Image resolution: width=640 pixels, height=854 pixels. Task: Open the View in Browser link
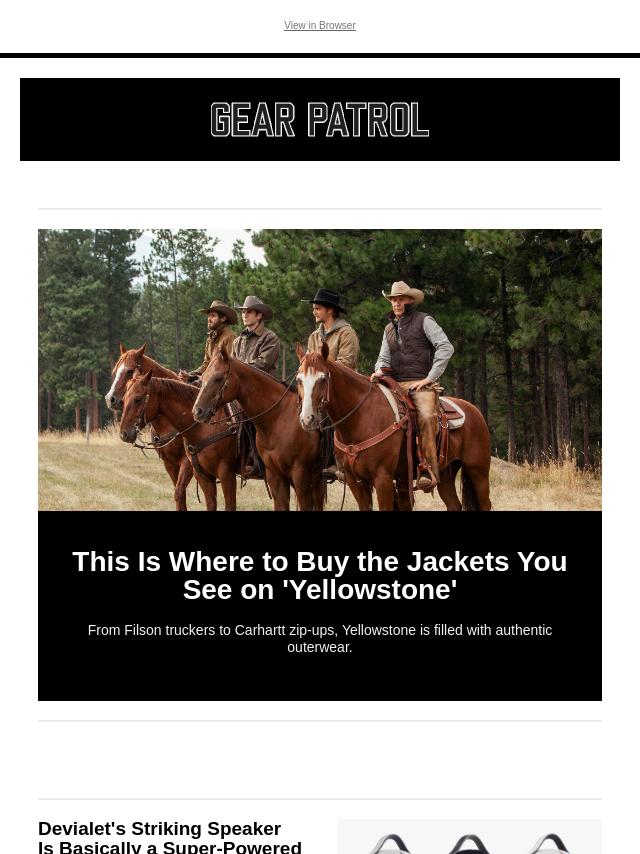coord(319,26)
